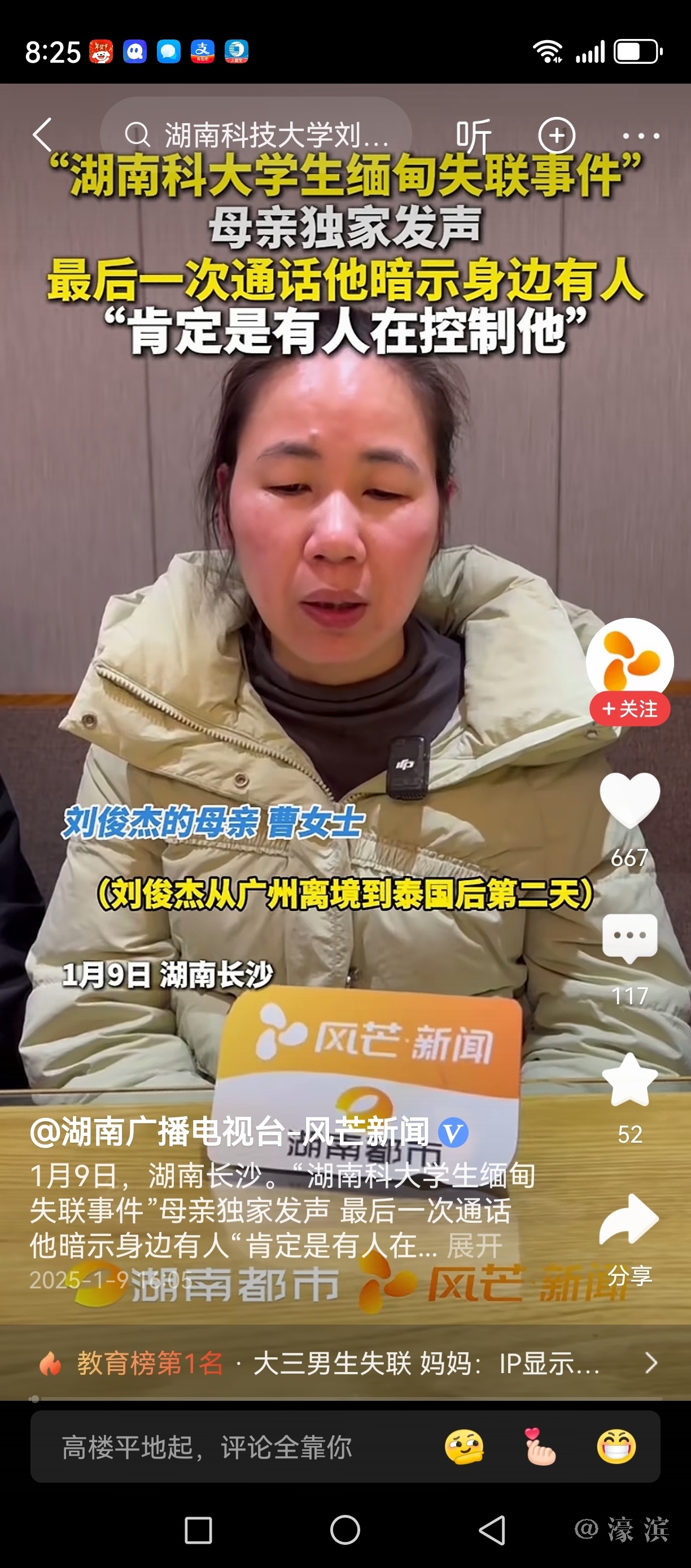The image size is (691, 1568).
Task: Insert the finger heart emoji
Action: click(x=540, y=1447)
